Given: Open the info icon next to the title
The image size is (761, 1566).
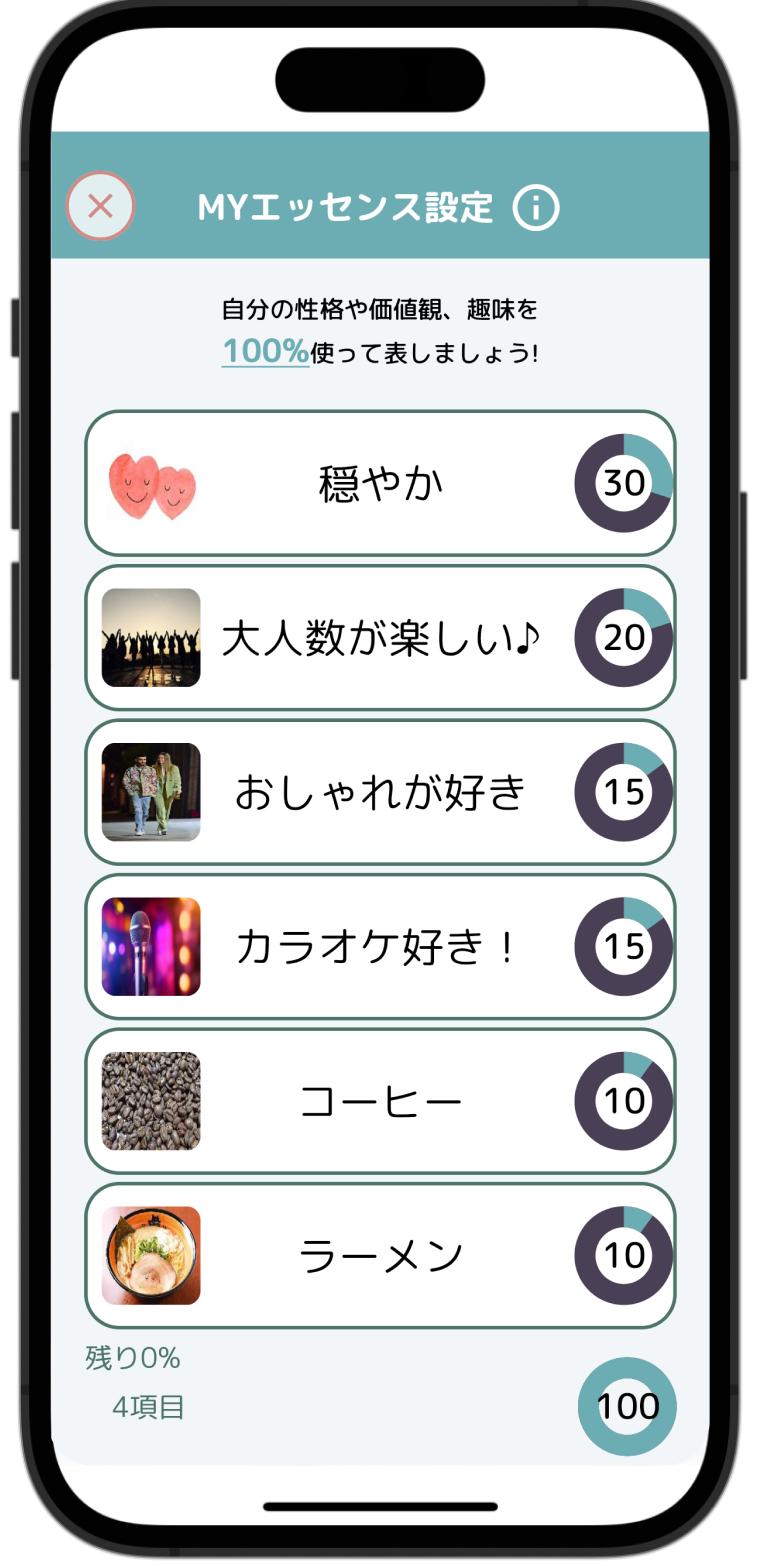Looking at the screenshot, I should [x=537, y=208].
